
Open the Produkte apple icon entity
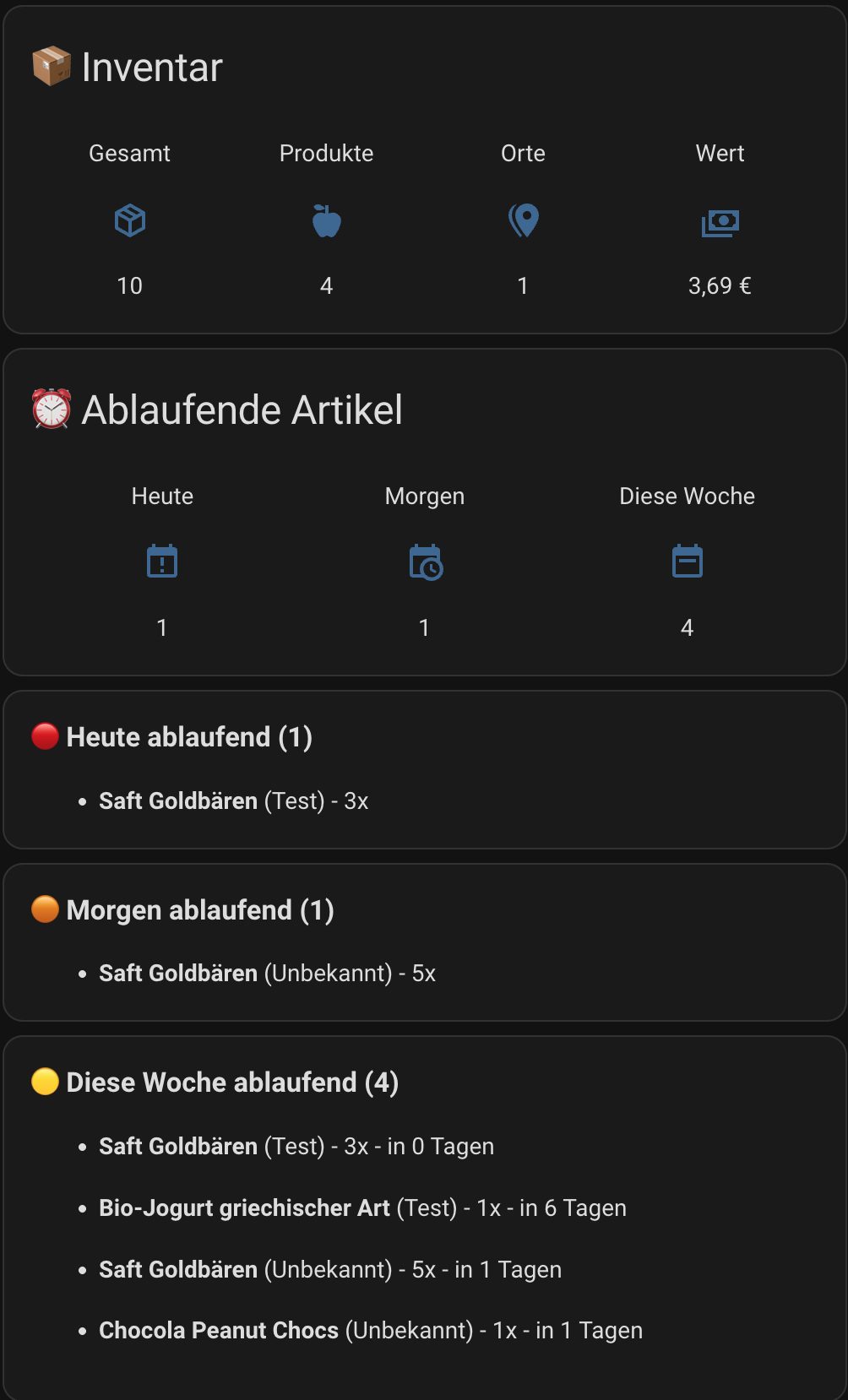click(327, 221)
